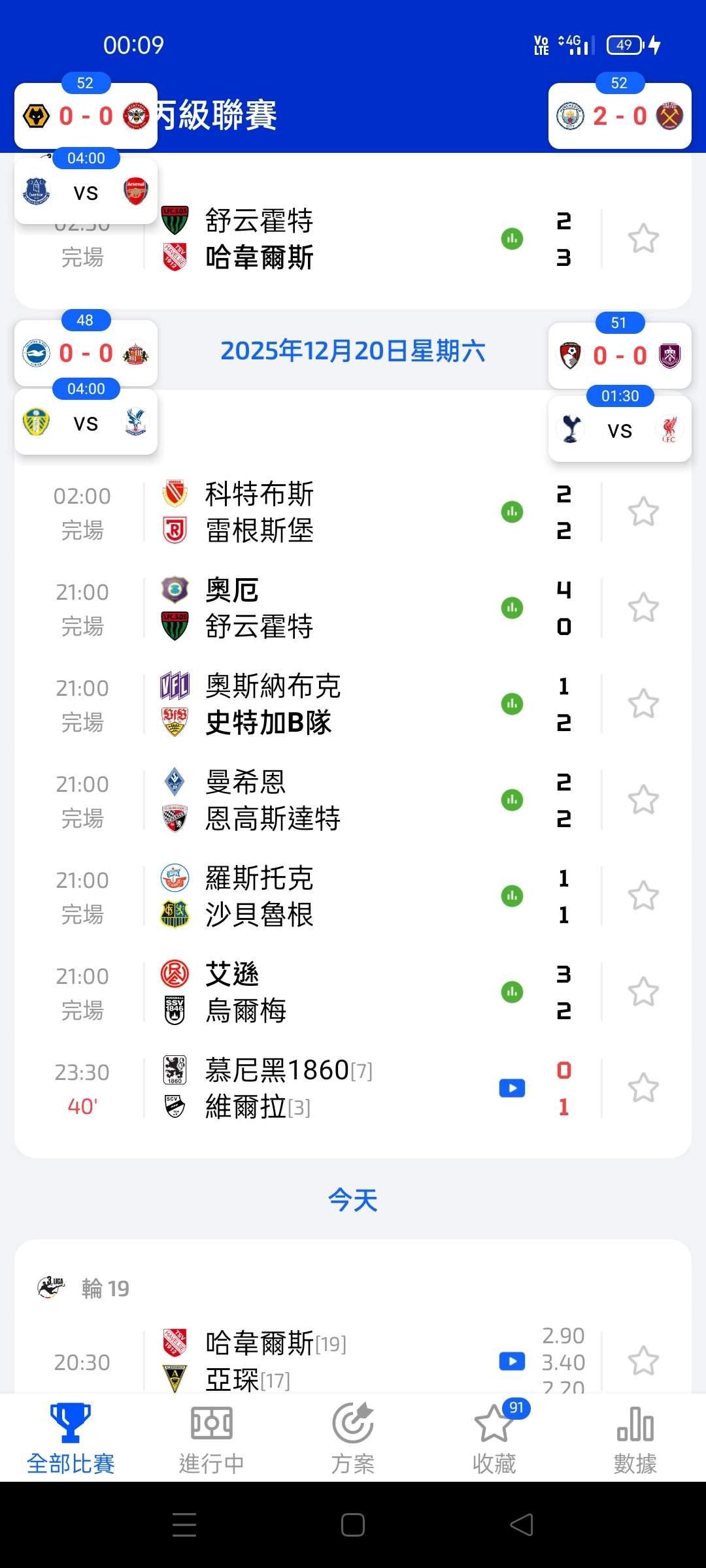The height and width of the screenshot is (1568, 706).
Task: Open the floating Tottenham vs Liverpool card
Action: 620,431
